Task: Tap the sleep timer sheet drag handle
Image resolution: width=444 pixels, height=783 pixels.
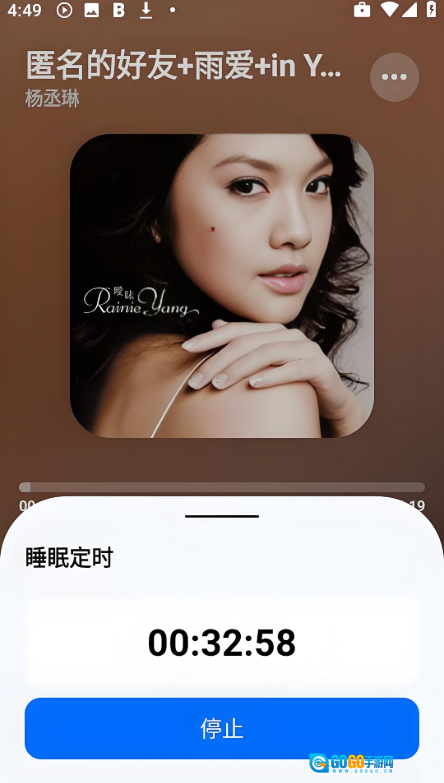Action: 222,516
